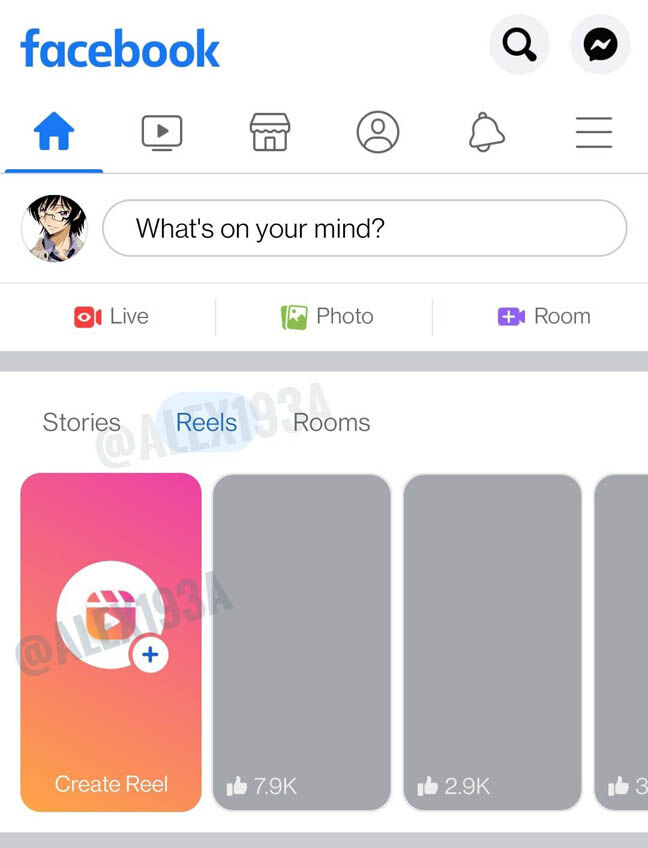Open the reel with 2.9K likes
The height and width of the screenshot is (848, 648).
point(492,641)
